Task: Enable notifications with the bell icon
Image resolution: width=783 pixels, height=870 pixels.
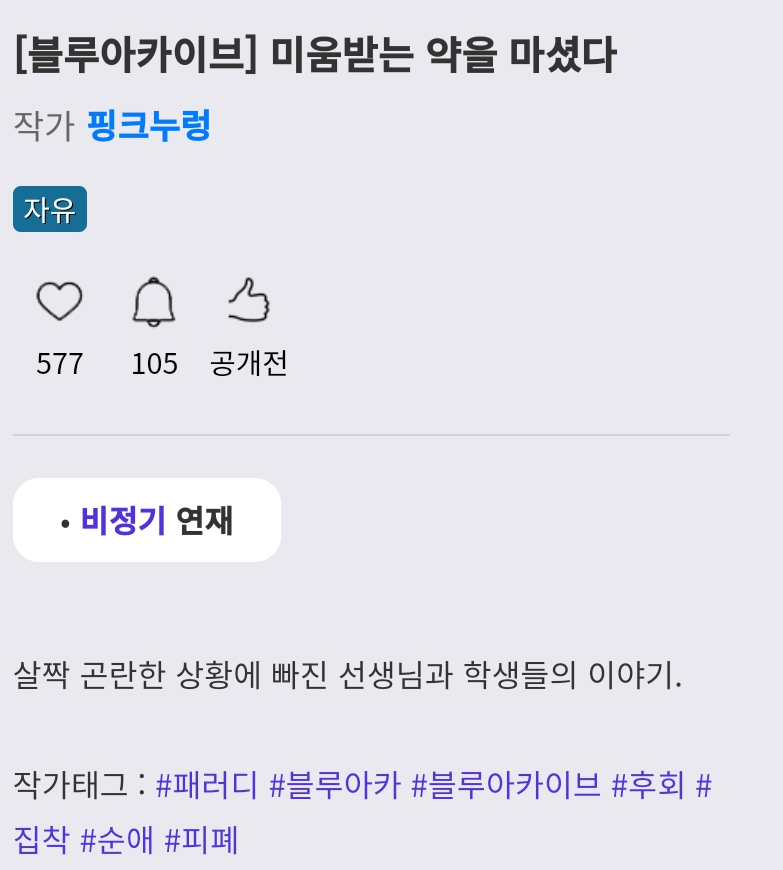Action: pos(154,301)
